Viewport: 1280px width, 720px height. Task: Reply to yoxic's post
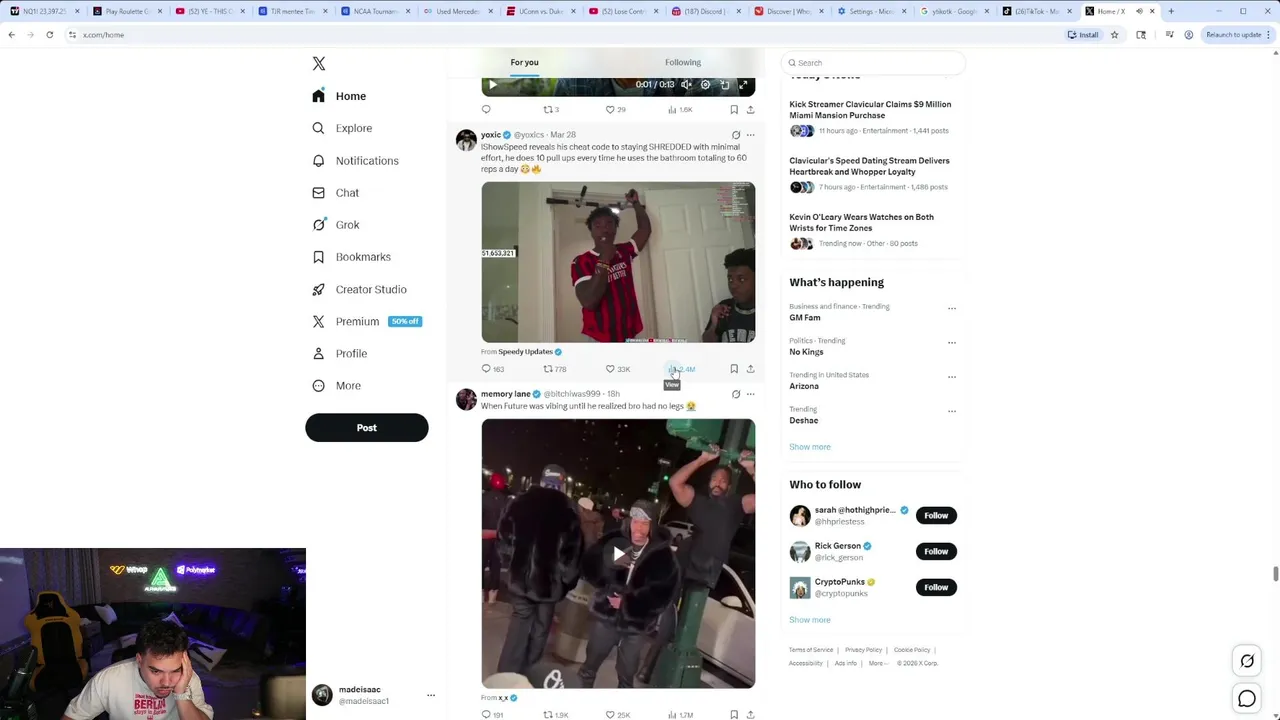click(486, 369)
